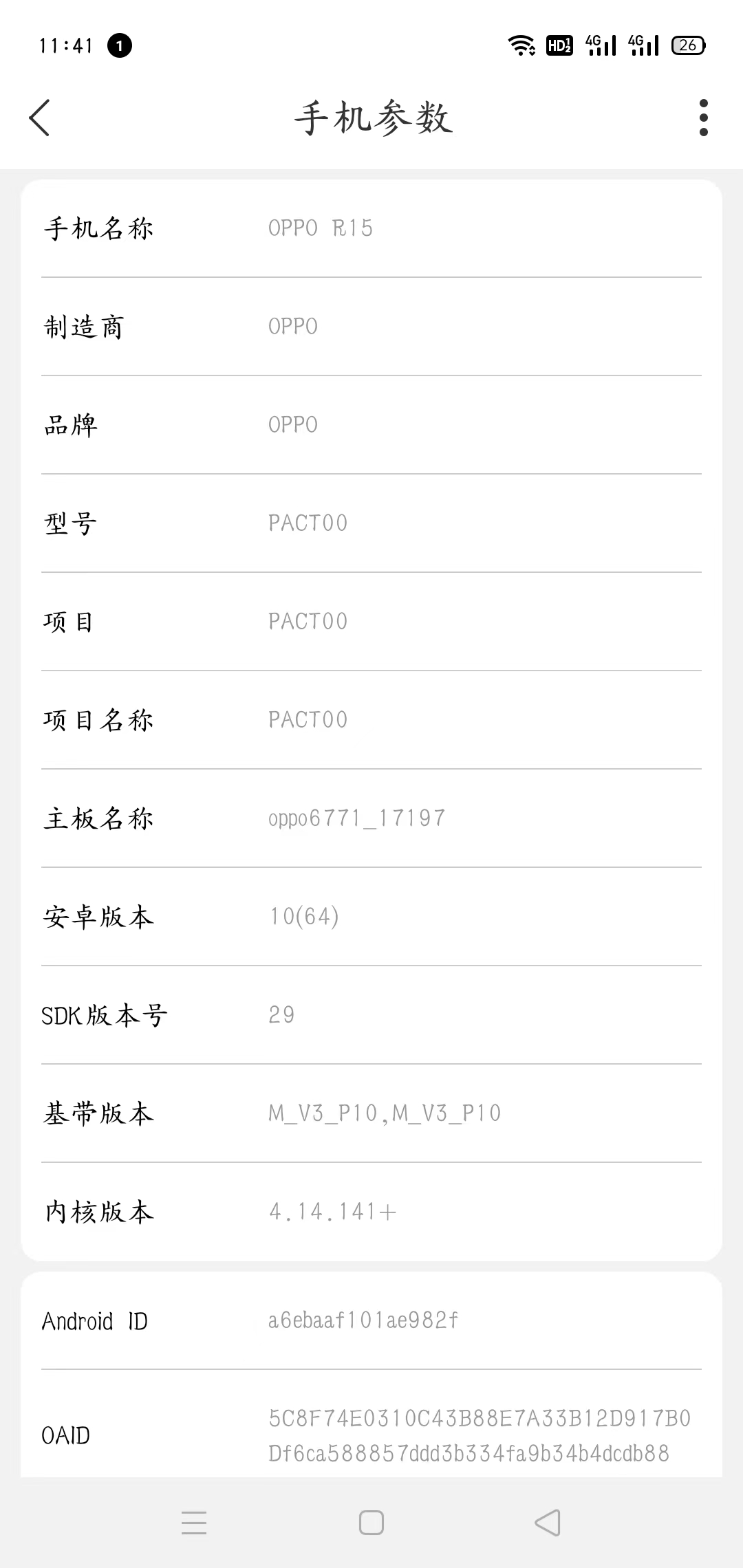Screen dimensions: 743x1568
Task: Select the 品牌 brand value OPPO
Action: tap(292, 424)
